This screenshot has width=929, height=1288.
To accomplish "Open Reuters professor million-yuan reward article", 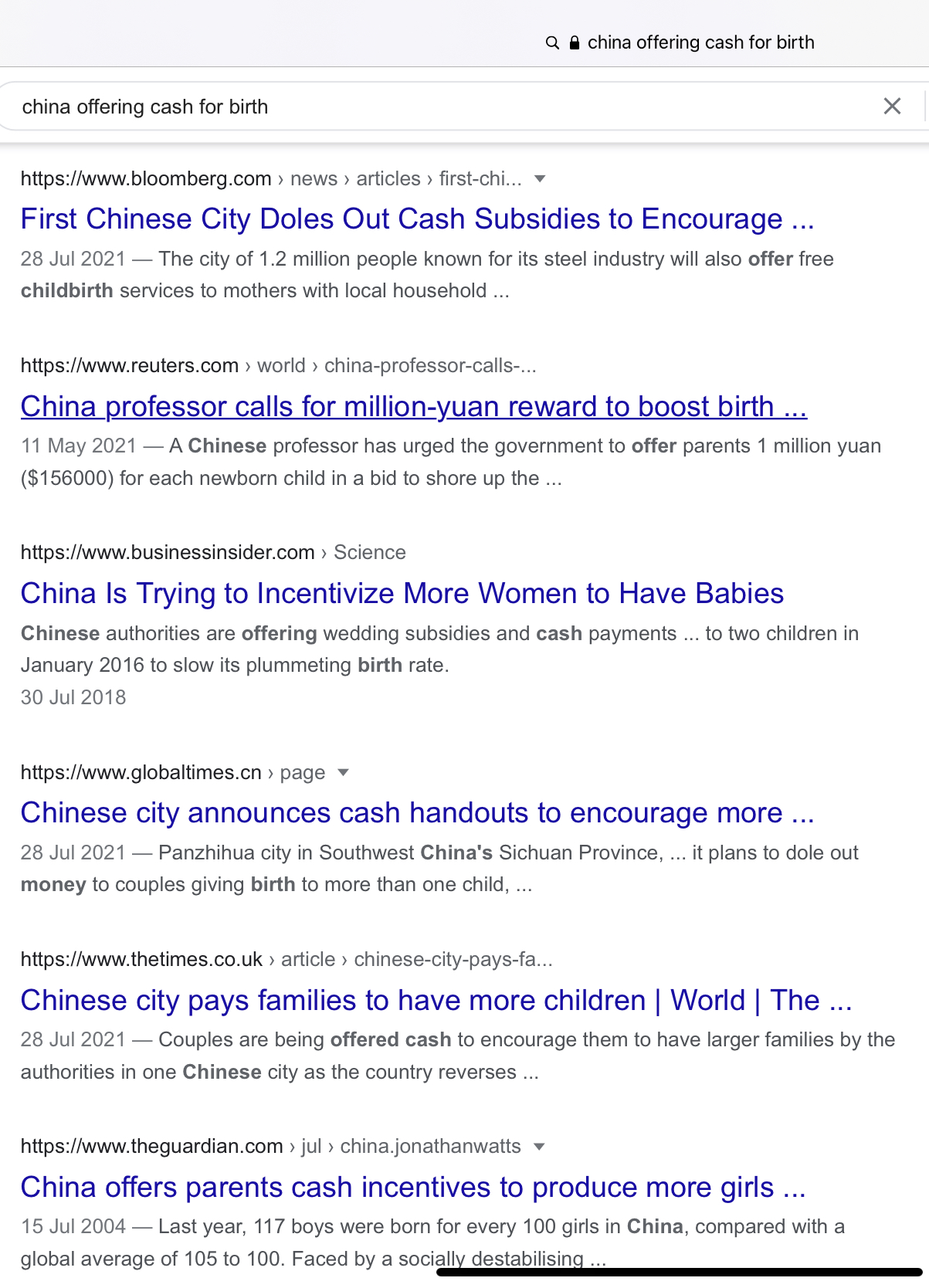I will click(x=413, y=407).
